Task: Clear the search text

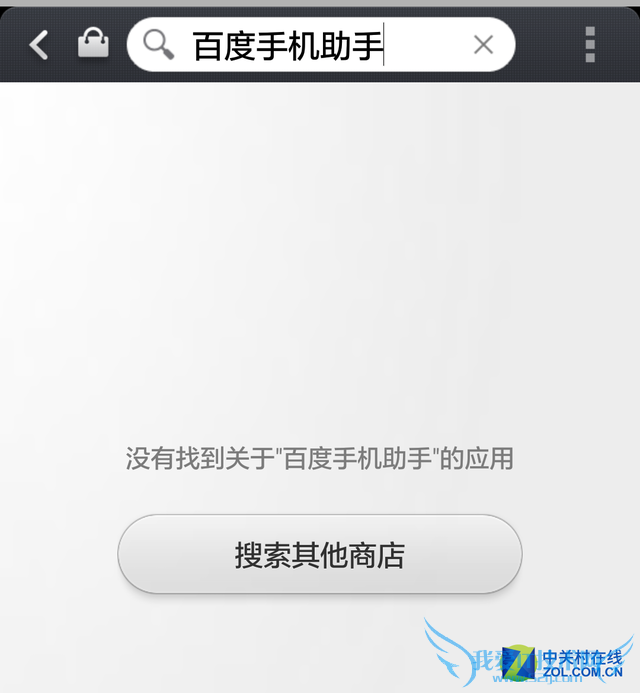Action: coord(483,45)
